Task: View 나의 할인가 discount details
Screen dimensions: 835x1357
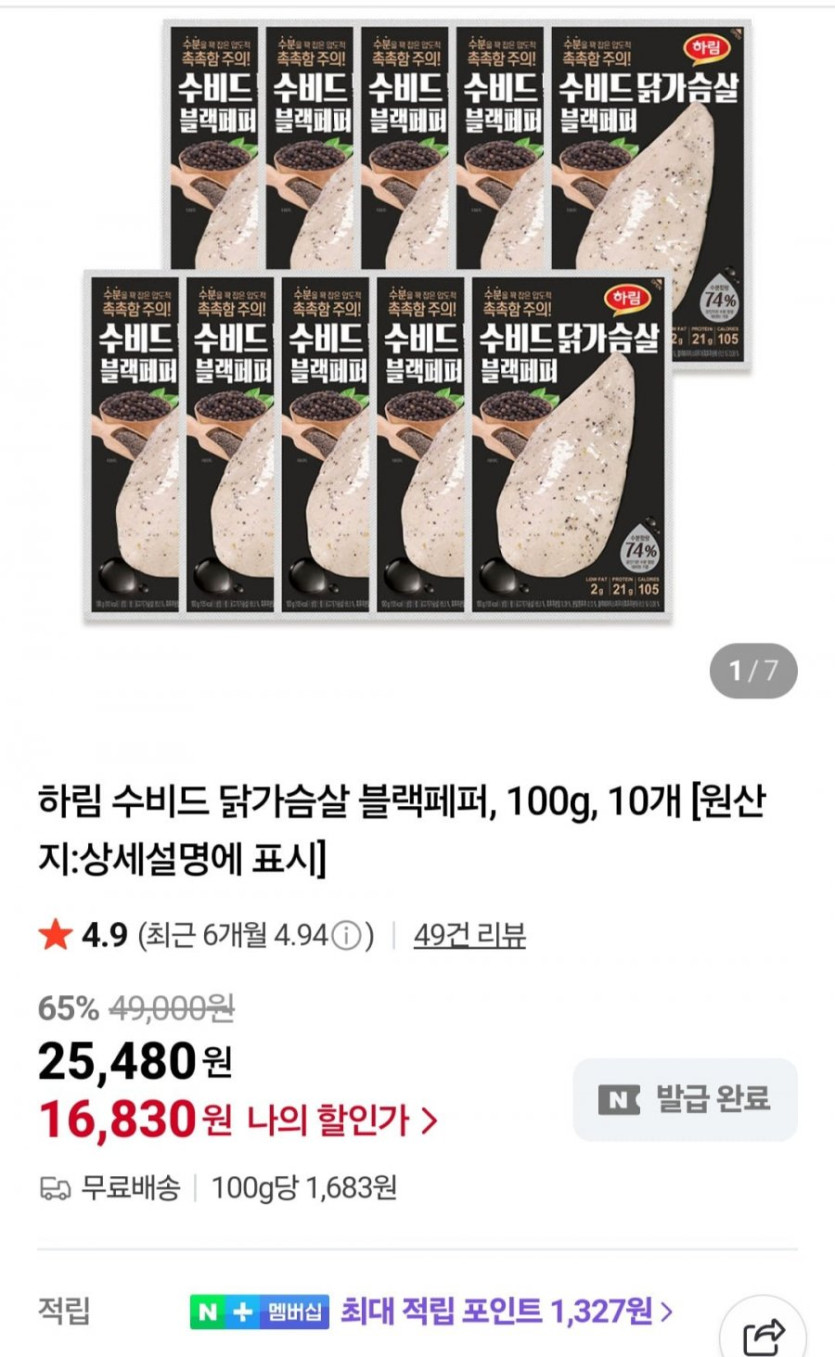Action: pos(342,1121)
